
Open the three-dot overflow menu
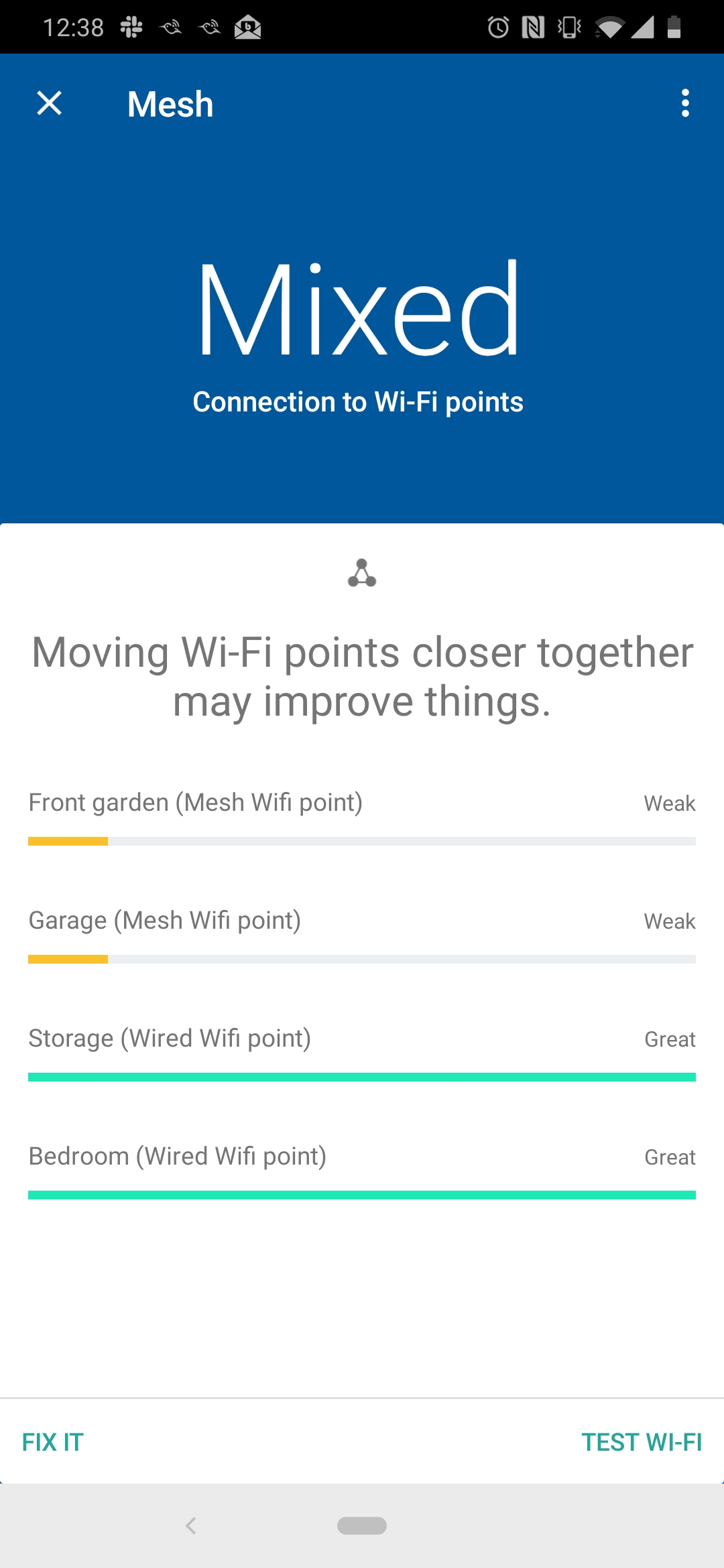(x=684, y=103)
